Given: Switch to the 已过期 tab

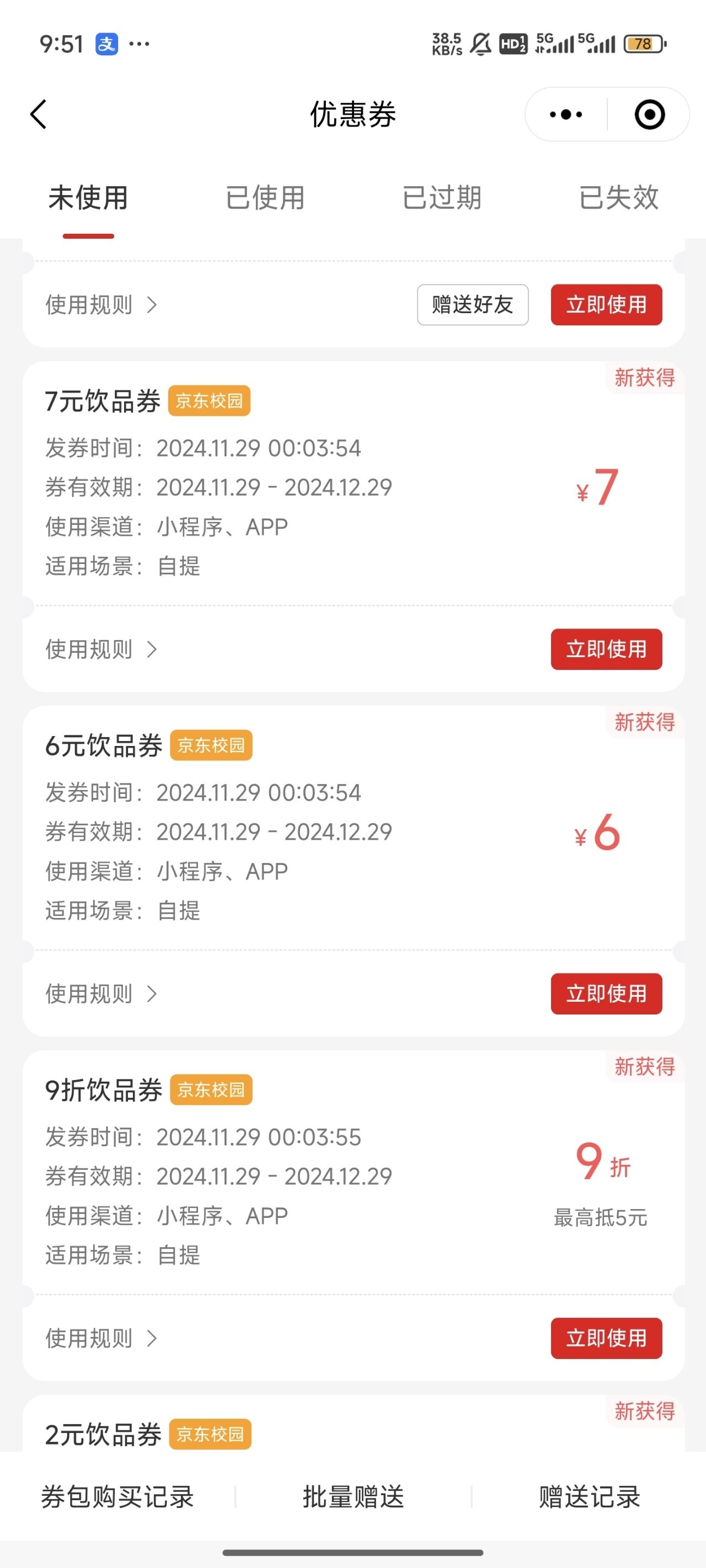Looking at the screenshot, I should [442, 198].
